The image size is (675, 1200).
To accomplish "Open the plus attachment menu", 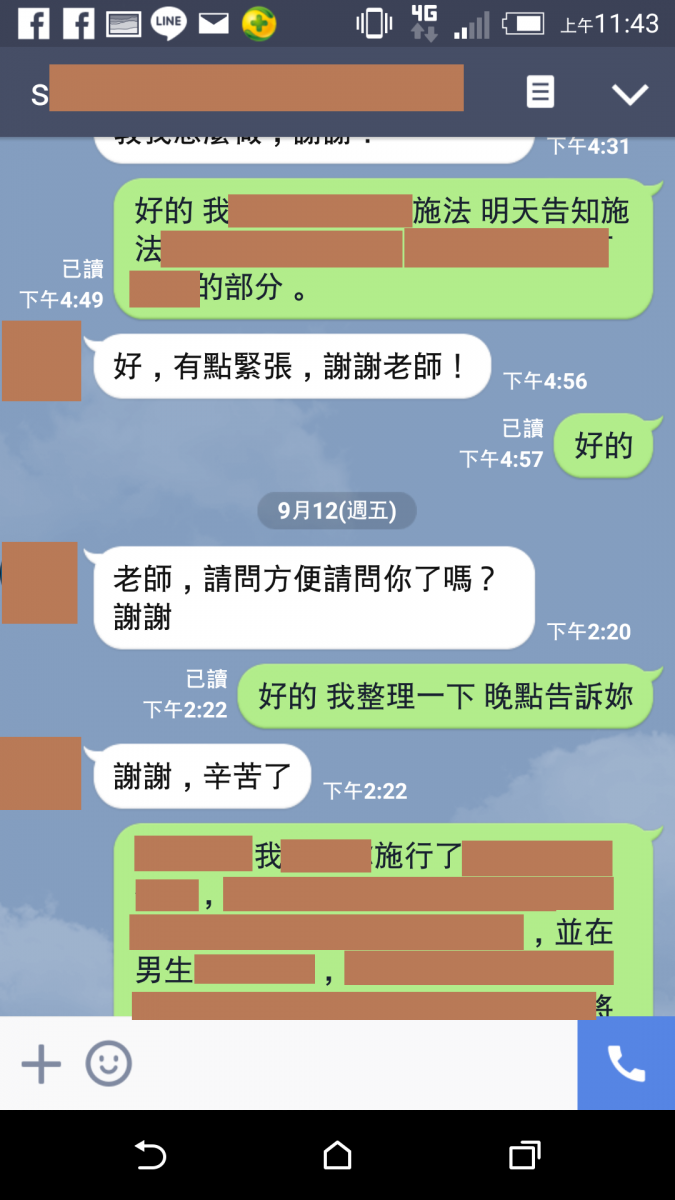I will click(41, 1064).
